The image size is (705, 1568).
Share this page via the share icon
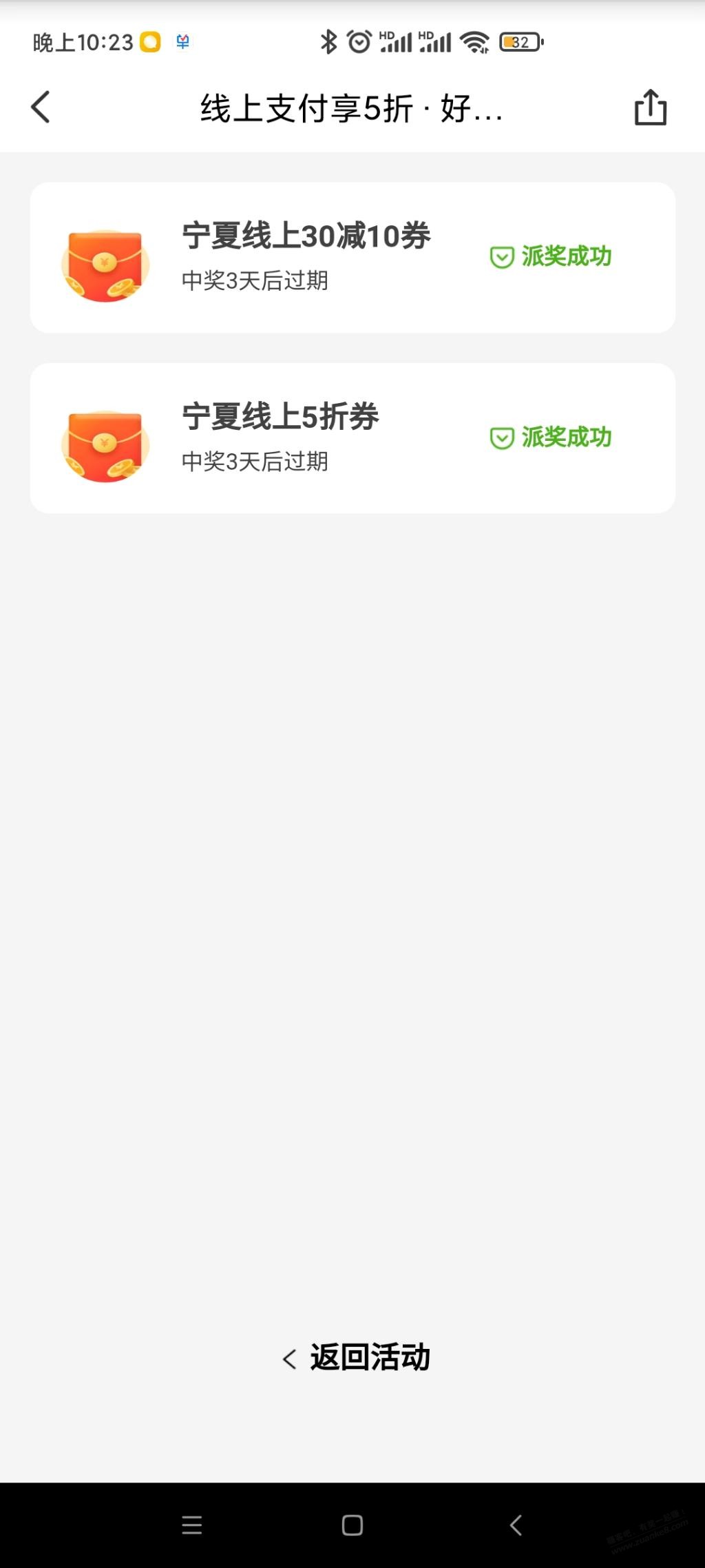(x=650, y=107)
